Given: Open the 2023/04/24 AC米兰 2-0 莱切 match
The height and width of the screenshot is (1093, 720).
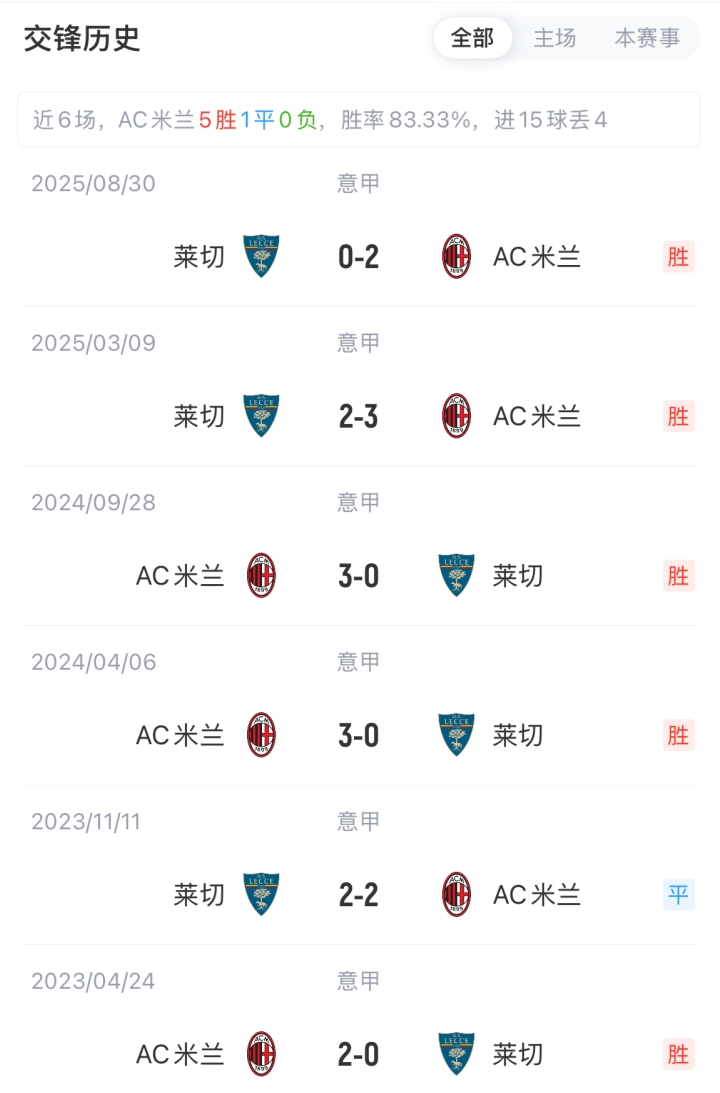Looking at the screenshot, I should tap(359, 1054).
